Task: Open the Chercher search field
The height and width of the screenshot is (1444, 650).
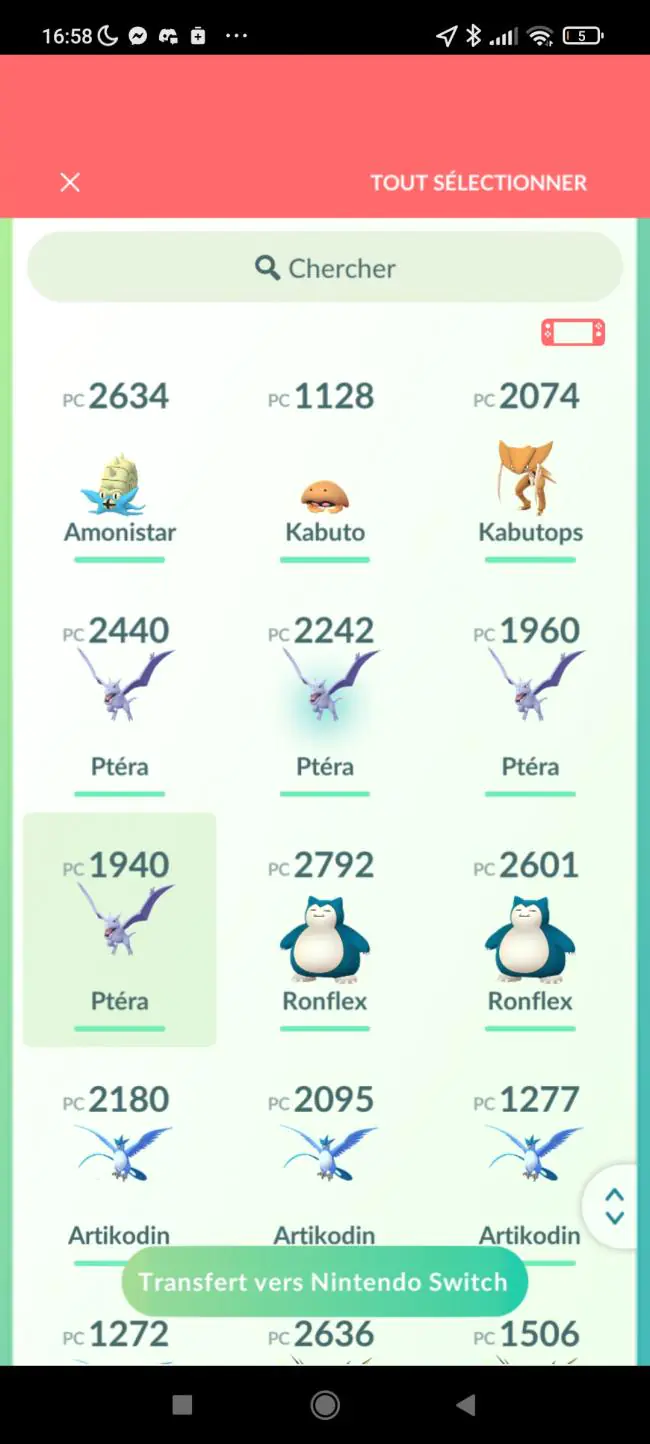Action: (x=325, y=268)
